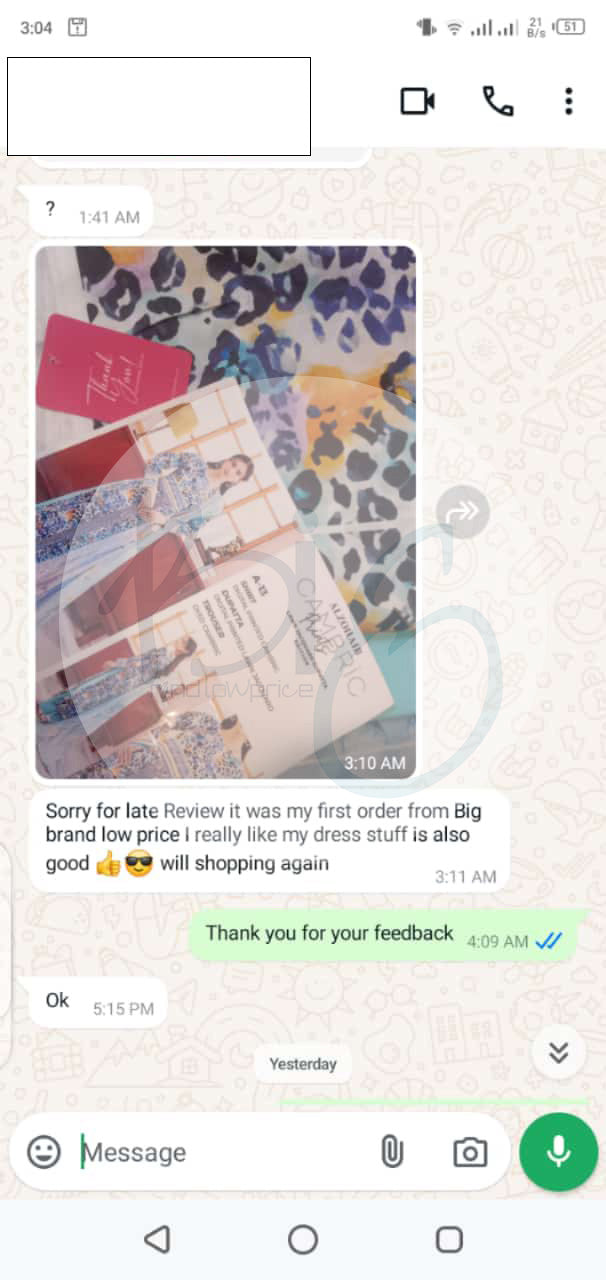Record a voice message
Screen dimensions: 606x1280
(x=558, y=1152)
